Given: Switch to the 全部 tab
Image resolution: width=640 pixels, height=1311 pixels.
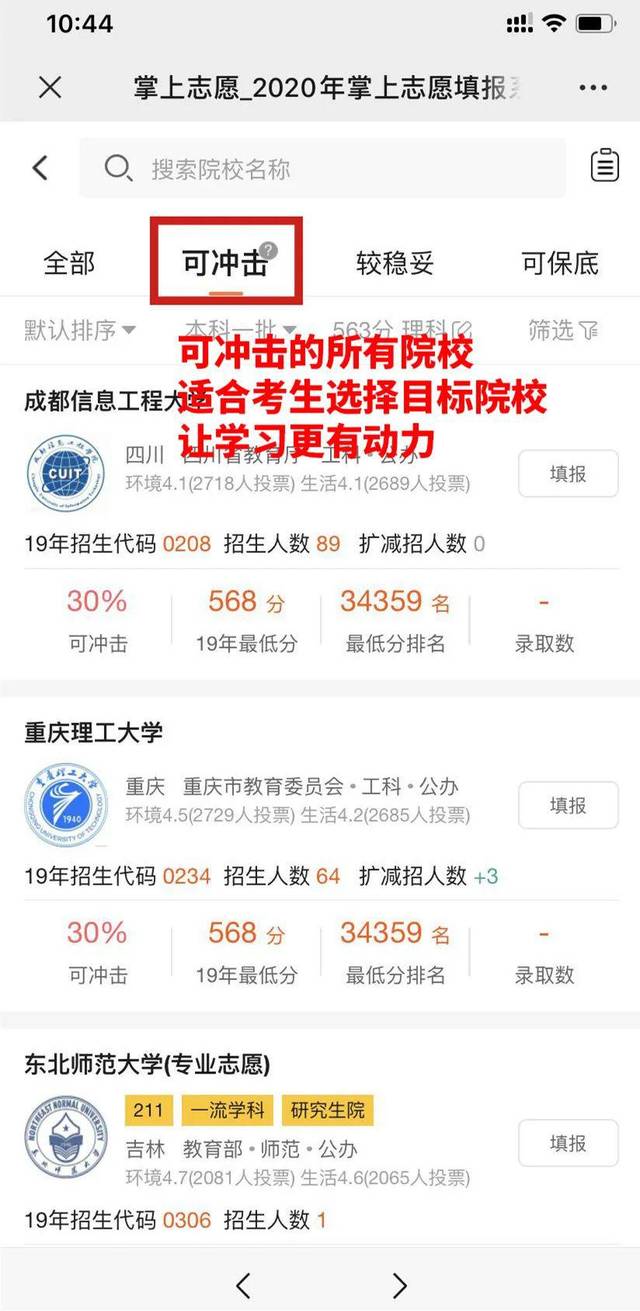Looking at the screenshot, I should point(69,263).
